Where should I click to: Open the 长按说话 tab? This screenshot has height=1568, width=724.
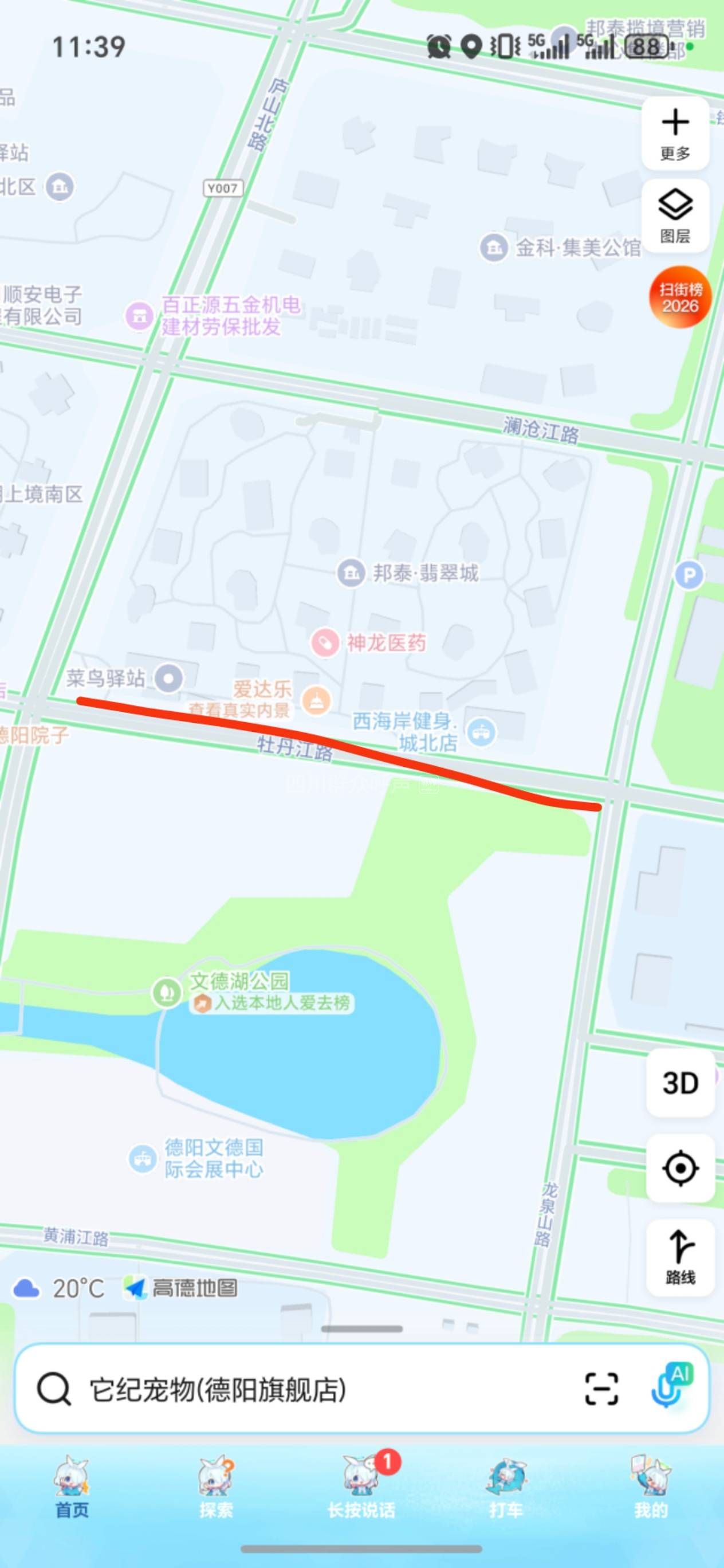click(361, 1490)
